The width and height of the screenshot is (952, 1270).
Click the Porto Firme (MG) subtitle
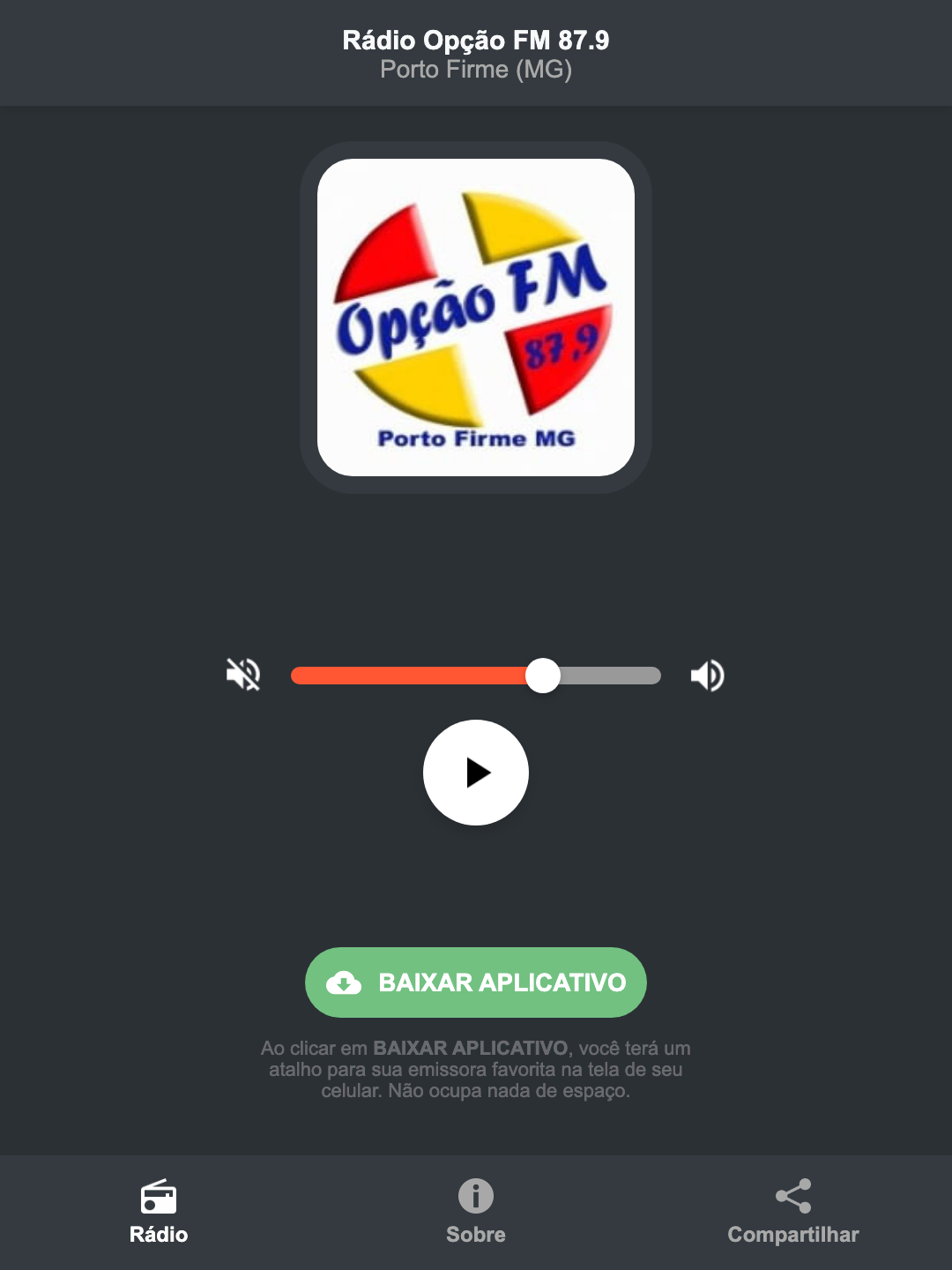pyautogui.click(x=475, y=70)
